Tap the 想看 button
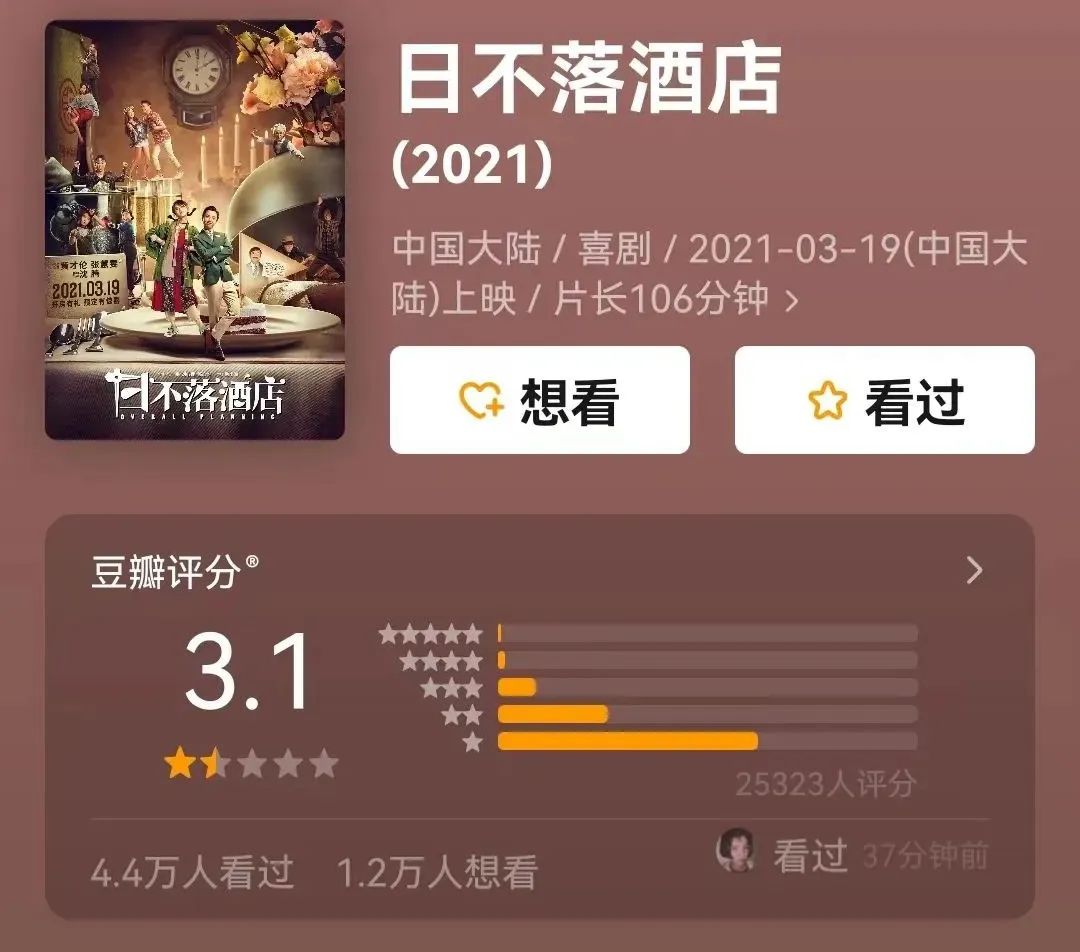The image size is (1080, 952). pos(539,401)
